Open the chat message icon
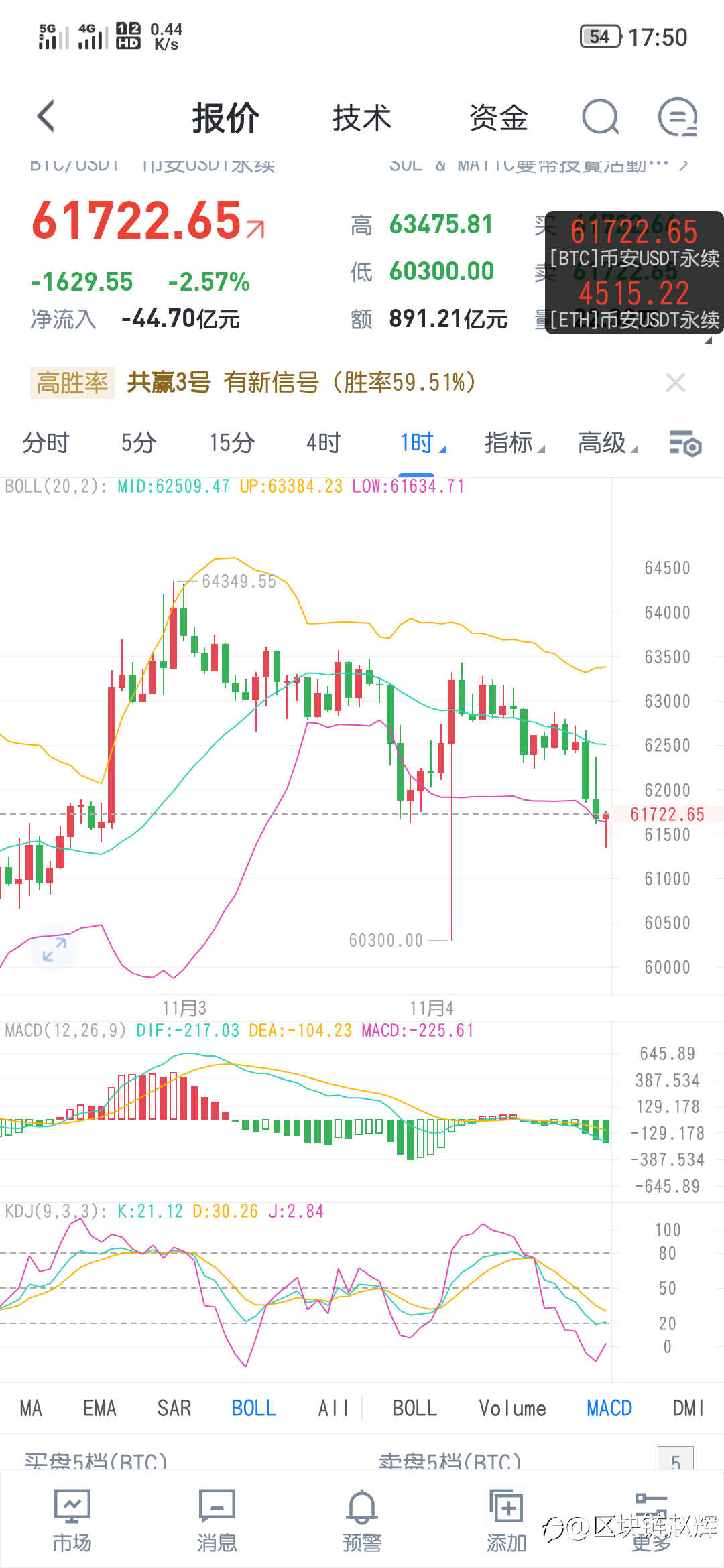The height and width of the screenshot is (1568, 724). pos(678,117)
